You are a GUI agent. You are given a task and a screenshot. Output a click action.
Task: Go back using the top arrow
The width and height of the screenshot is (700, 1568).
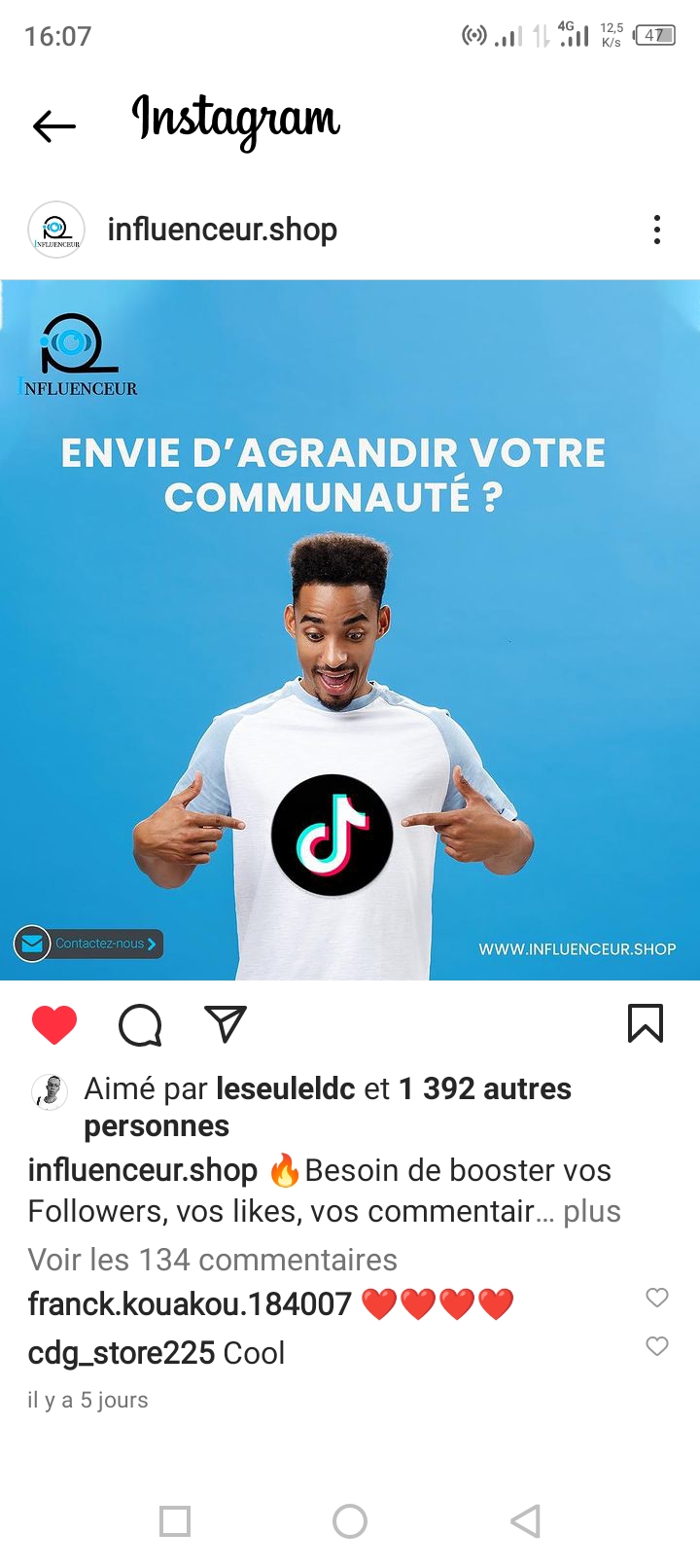54,125
